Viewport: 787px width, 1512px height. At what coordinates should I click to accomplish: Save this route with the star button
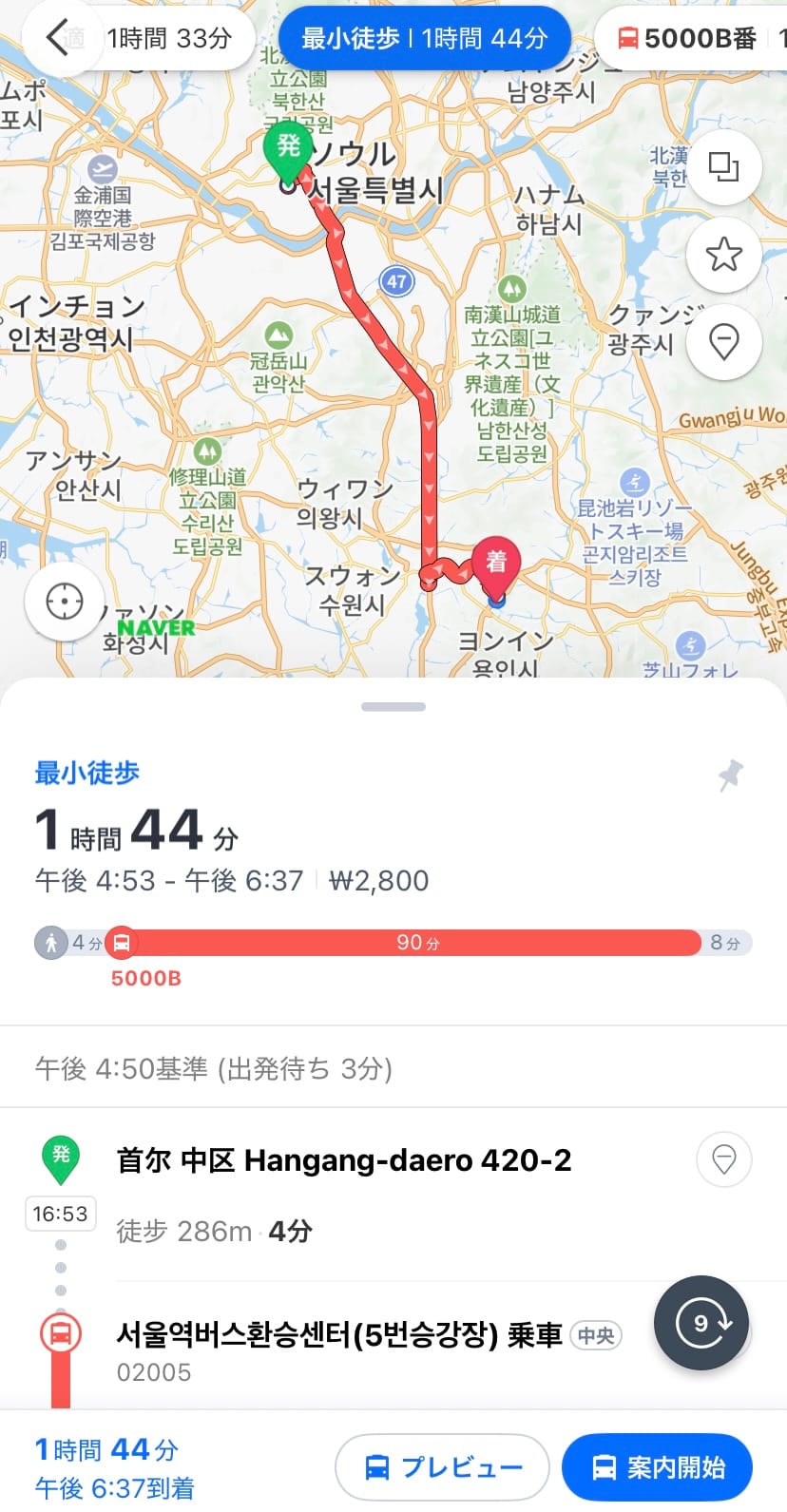(x=723, y=254)
